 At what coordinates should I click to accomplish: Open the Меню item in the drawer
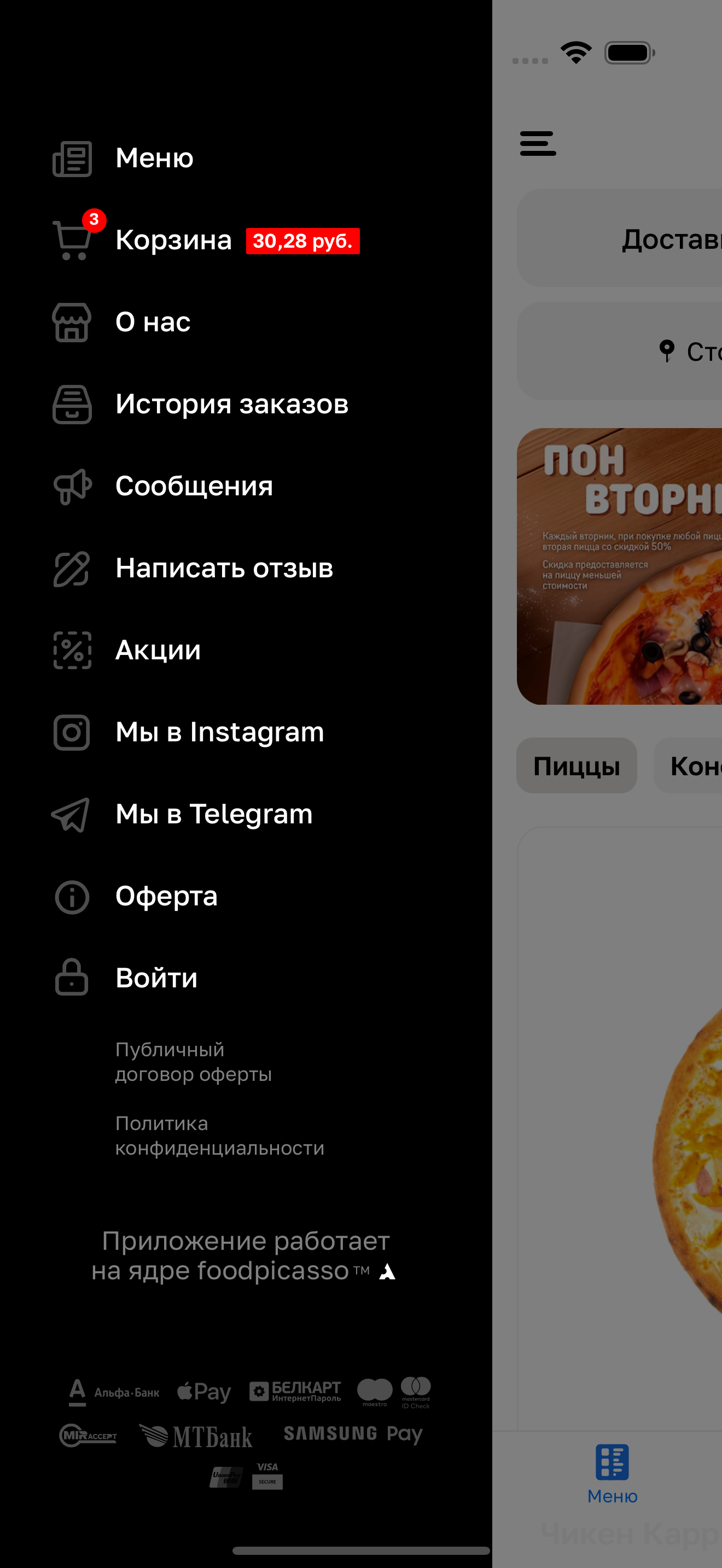pyautogui.click(x=154, y=158)
